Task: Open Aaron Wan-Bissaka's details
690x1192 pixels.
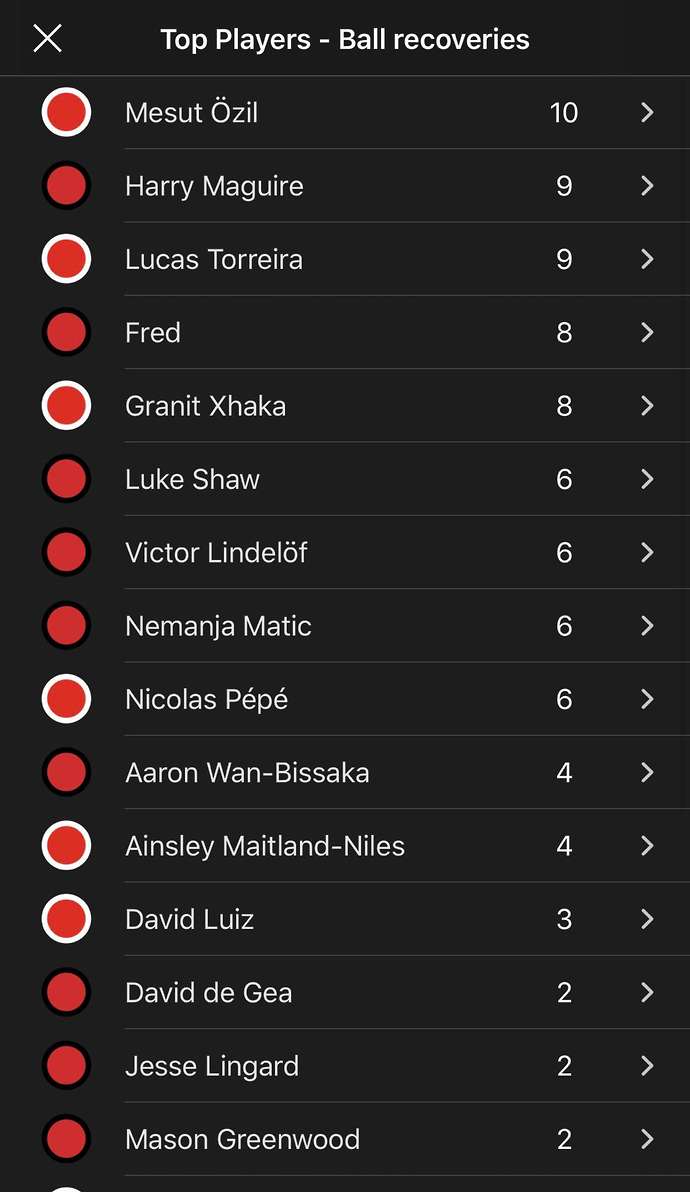Action: click(x=345, y=772)
